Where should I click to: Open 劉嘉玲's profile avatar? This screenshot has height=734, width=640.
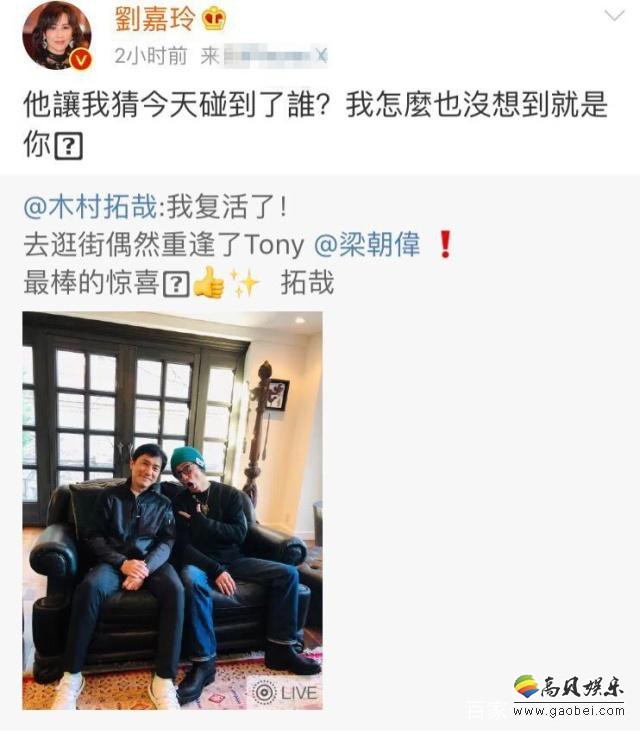coord(56,35)
